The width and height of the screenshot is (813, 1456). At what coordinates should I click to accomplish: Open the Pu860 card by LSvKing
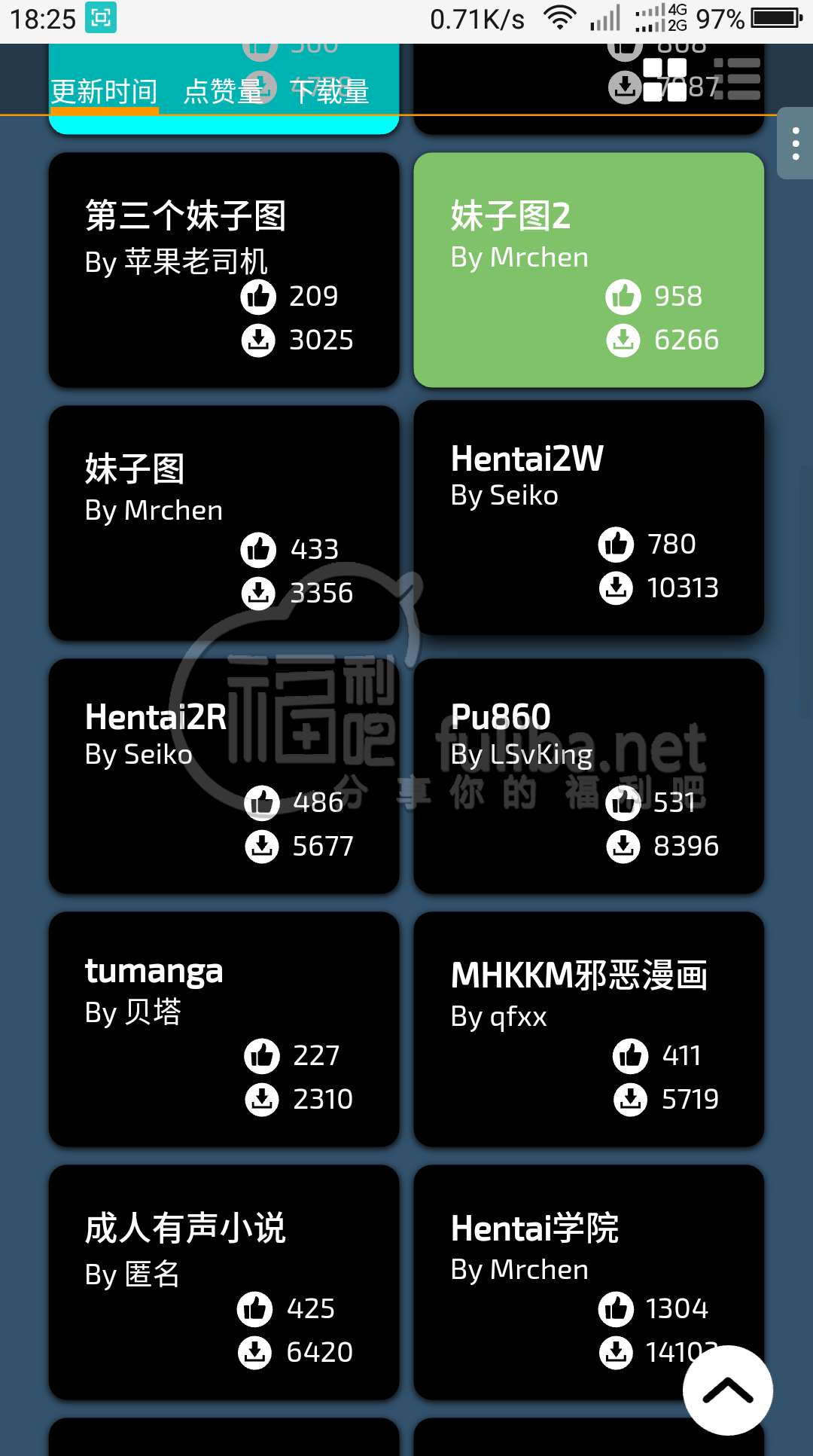click(589, 776)
